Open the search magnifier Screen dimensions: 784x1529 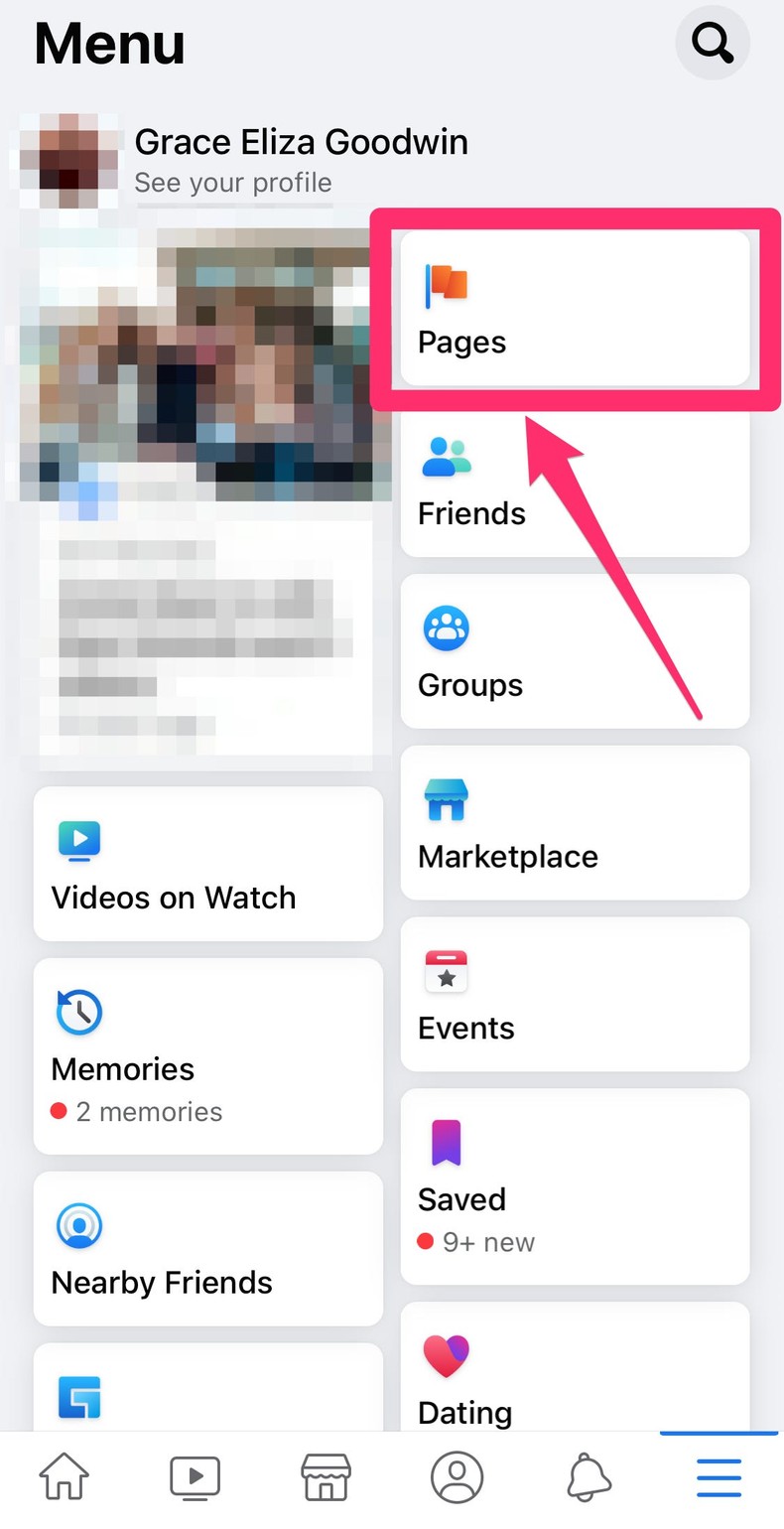[712, 43]
